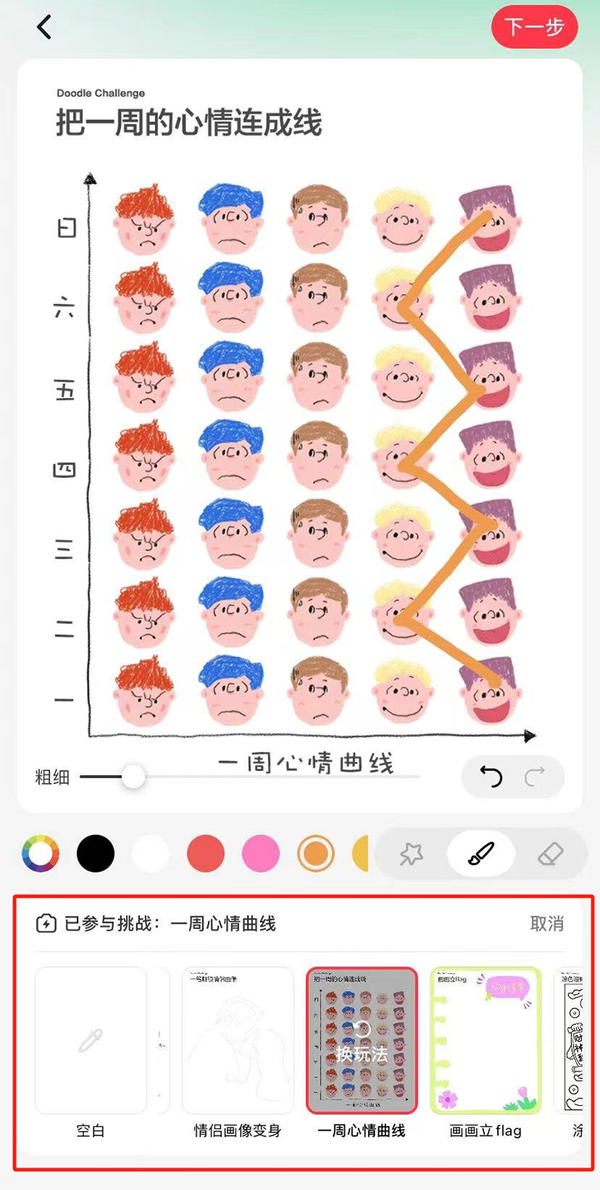Choose the 空白 blank canvas template
Screen dimensions: 600x1190
(x=91, y=1041)
